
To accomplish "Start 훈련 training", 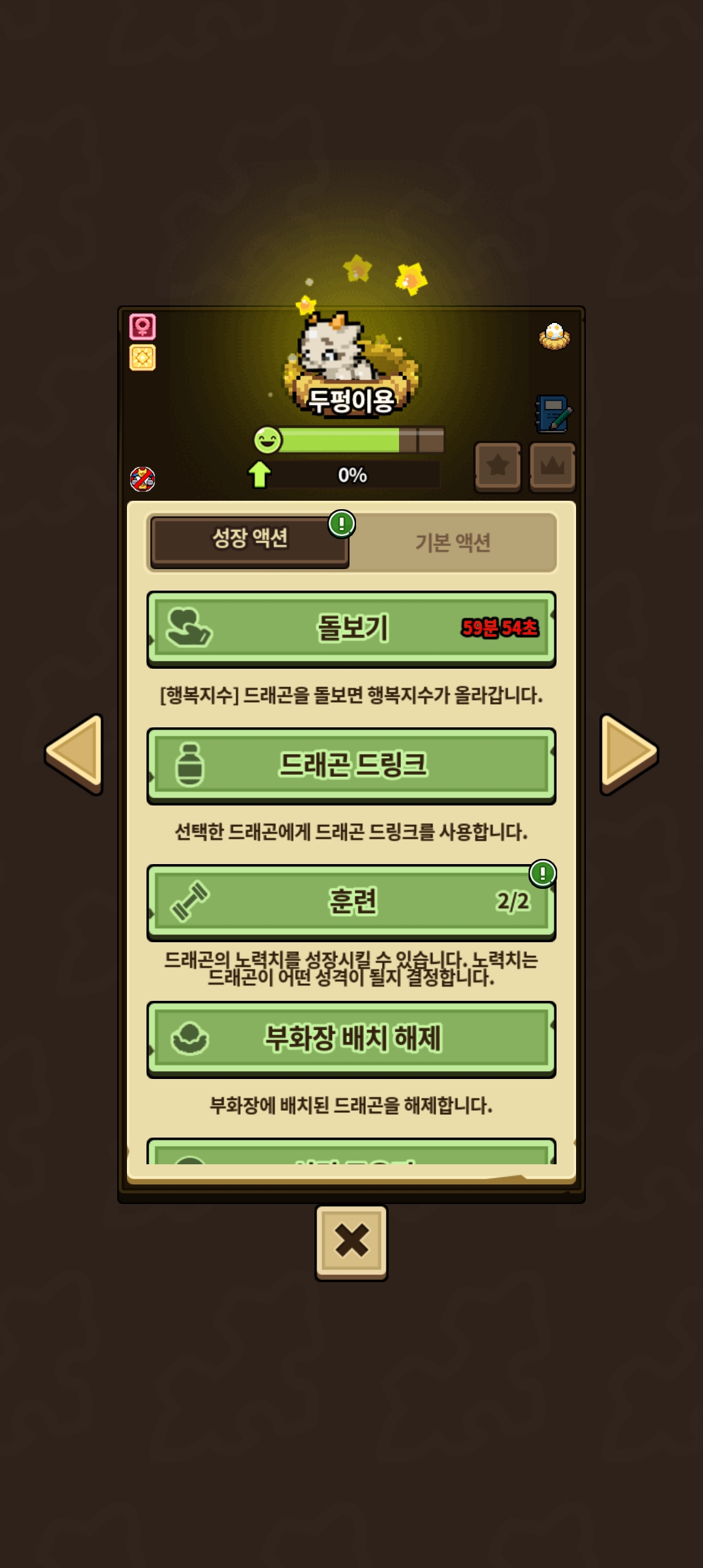I will click(x=351, y=901).
